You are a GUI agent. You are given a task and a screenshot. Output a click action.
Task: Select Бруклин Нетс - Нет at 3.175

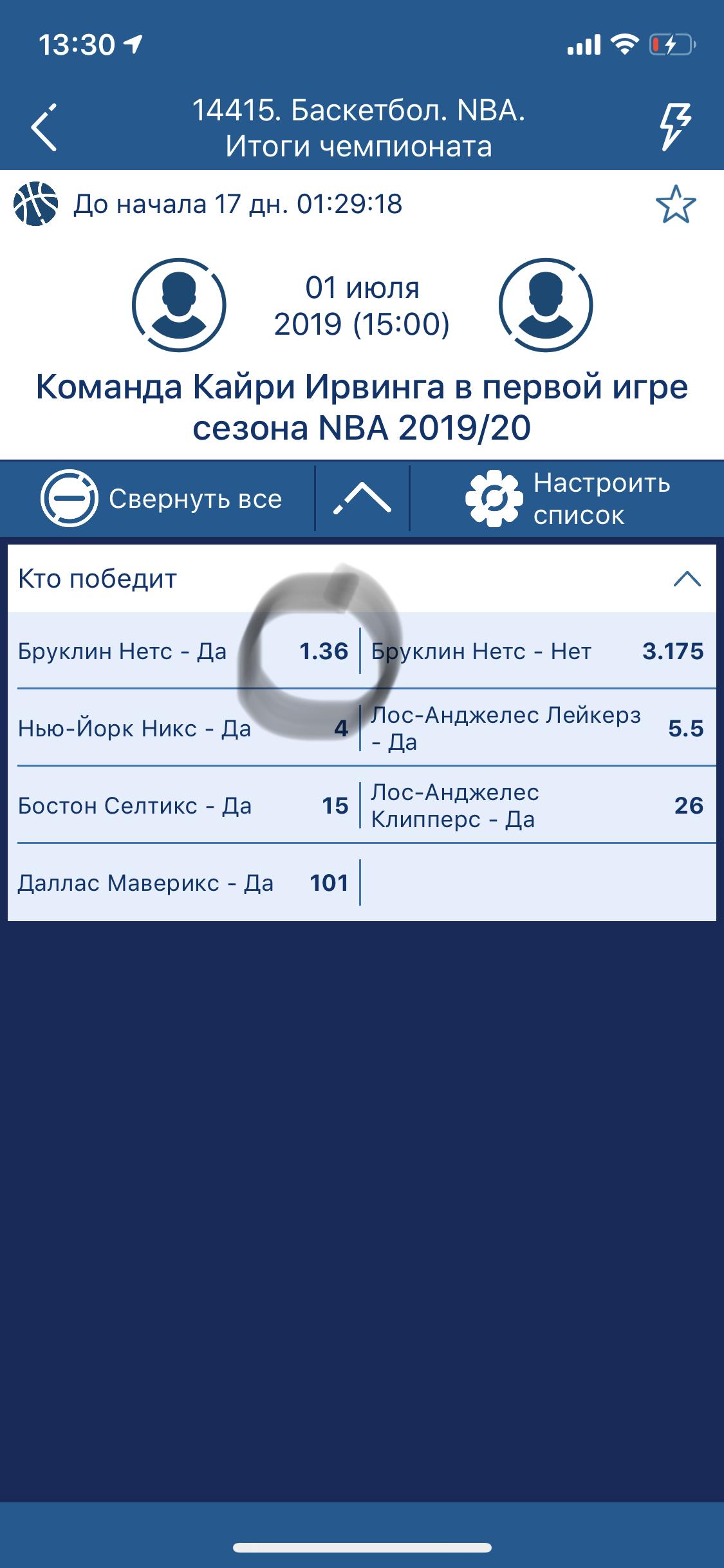tap(537, 651)
